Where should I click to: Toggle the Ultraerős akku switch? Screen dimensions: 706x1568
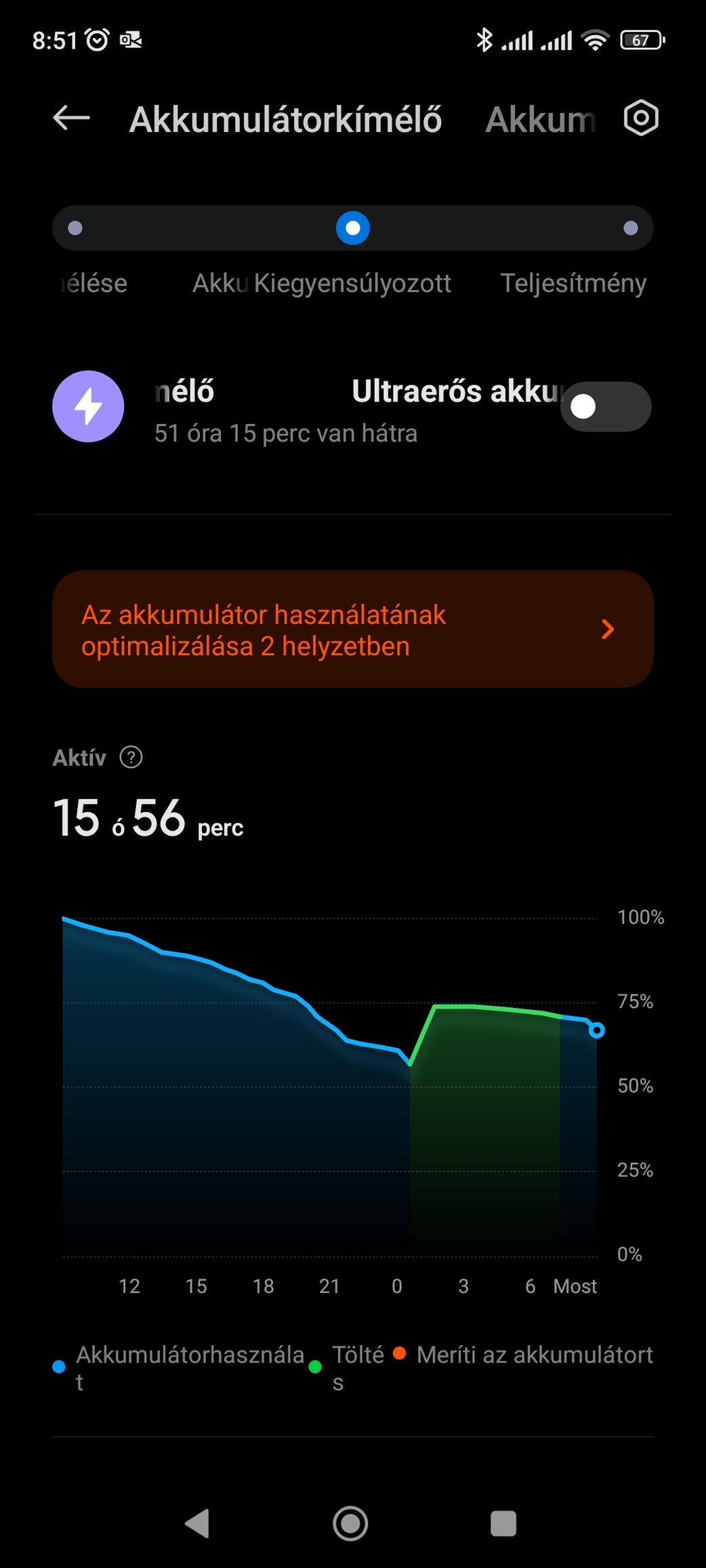pyautogui.click(x=606, y=406)
